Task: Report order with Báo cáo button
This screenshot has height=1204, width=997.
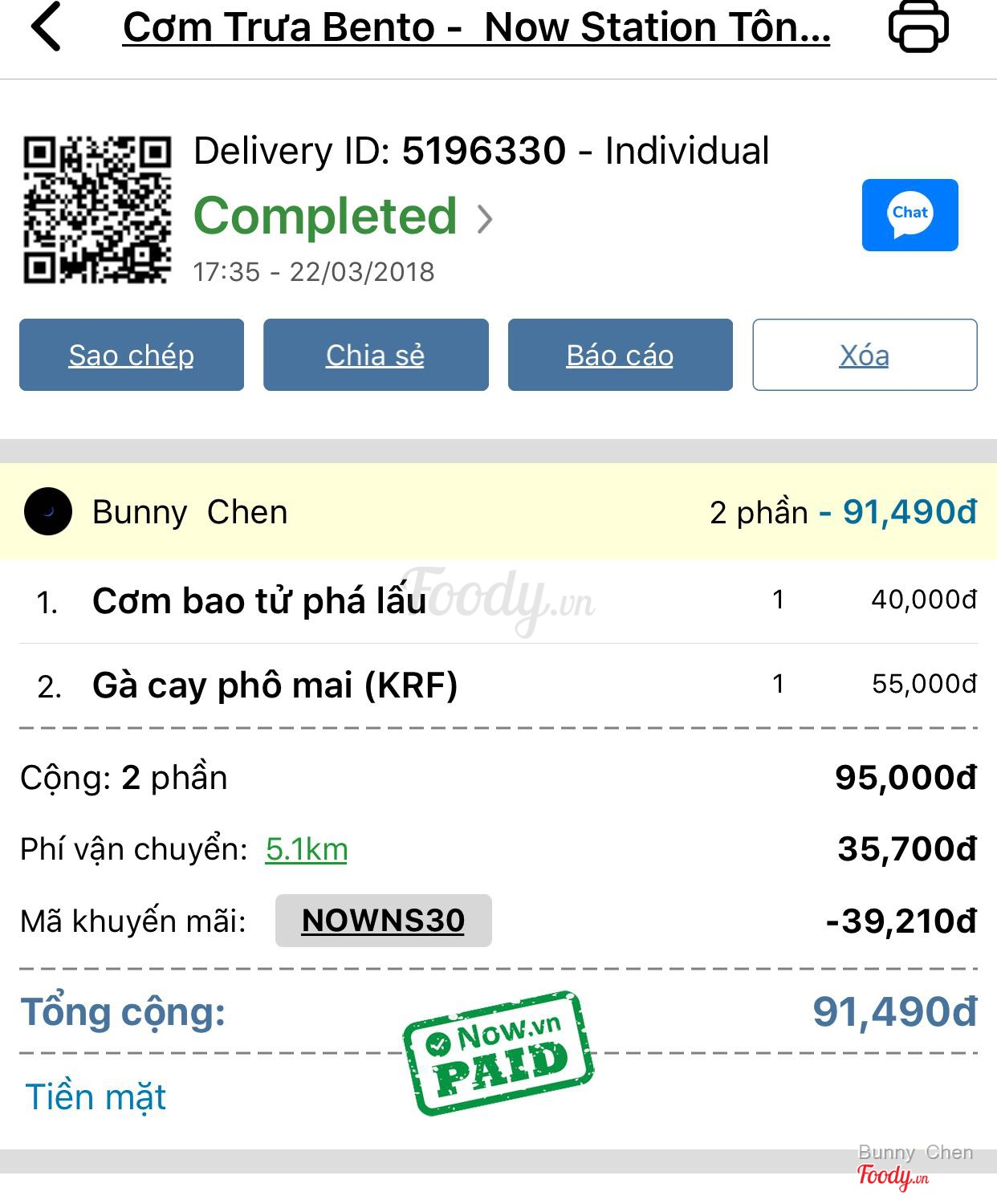Action: click(620, 355)
